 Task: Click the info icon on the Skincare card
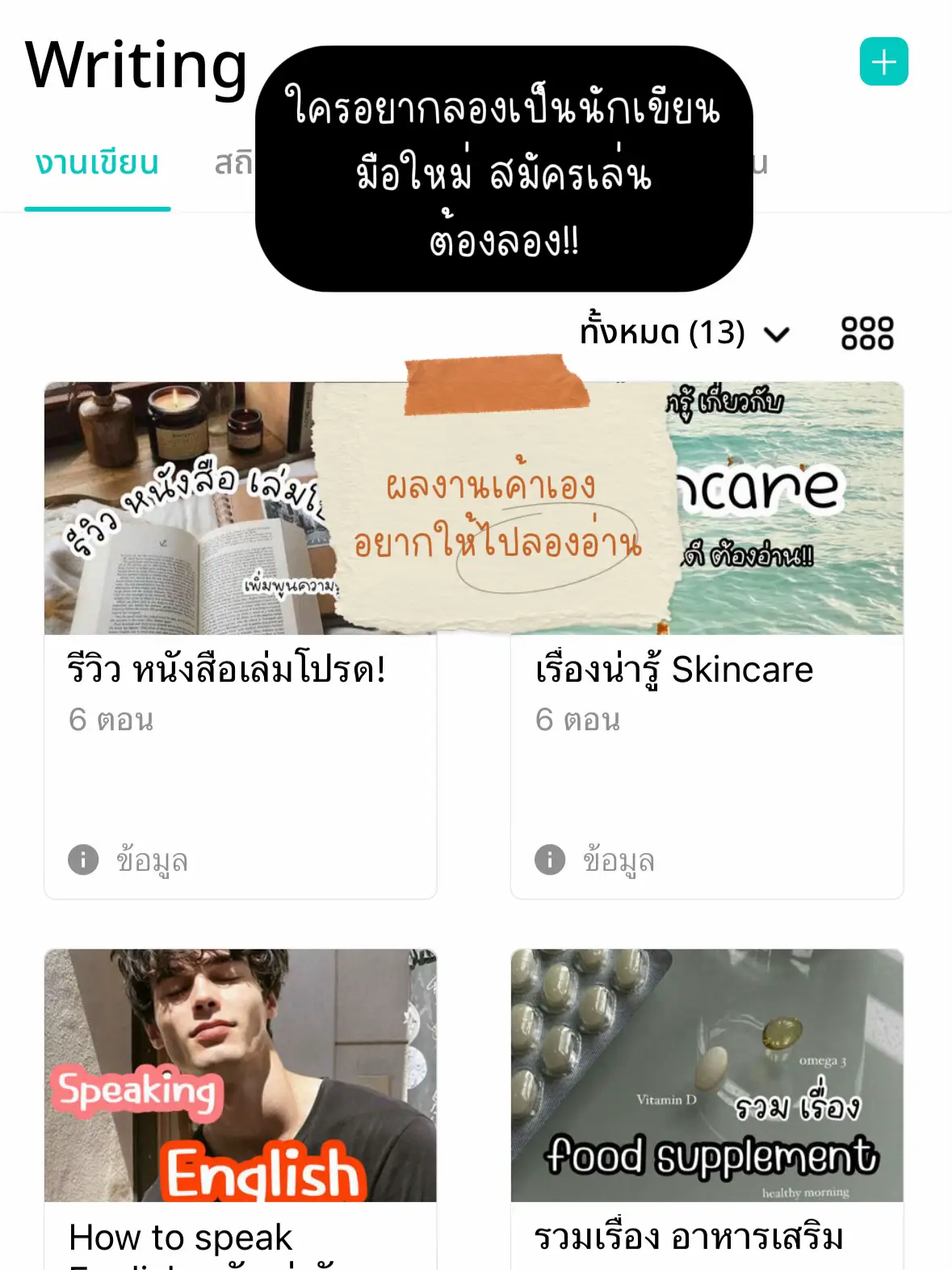point(548,860)
